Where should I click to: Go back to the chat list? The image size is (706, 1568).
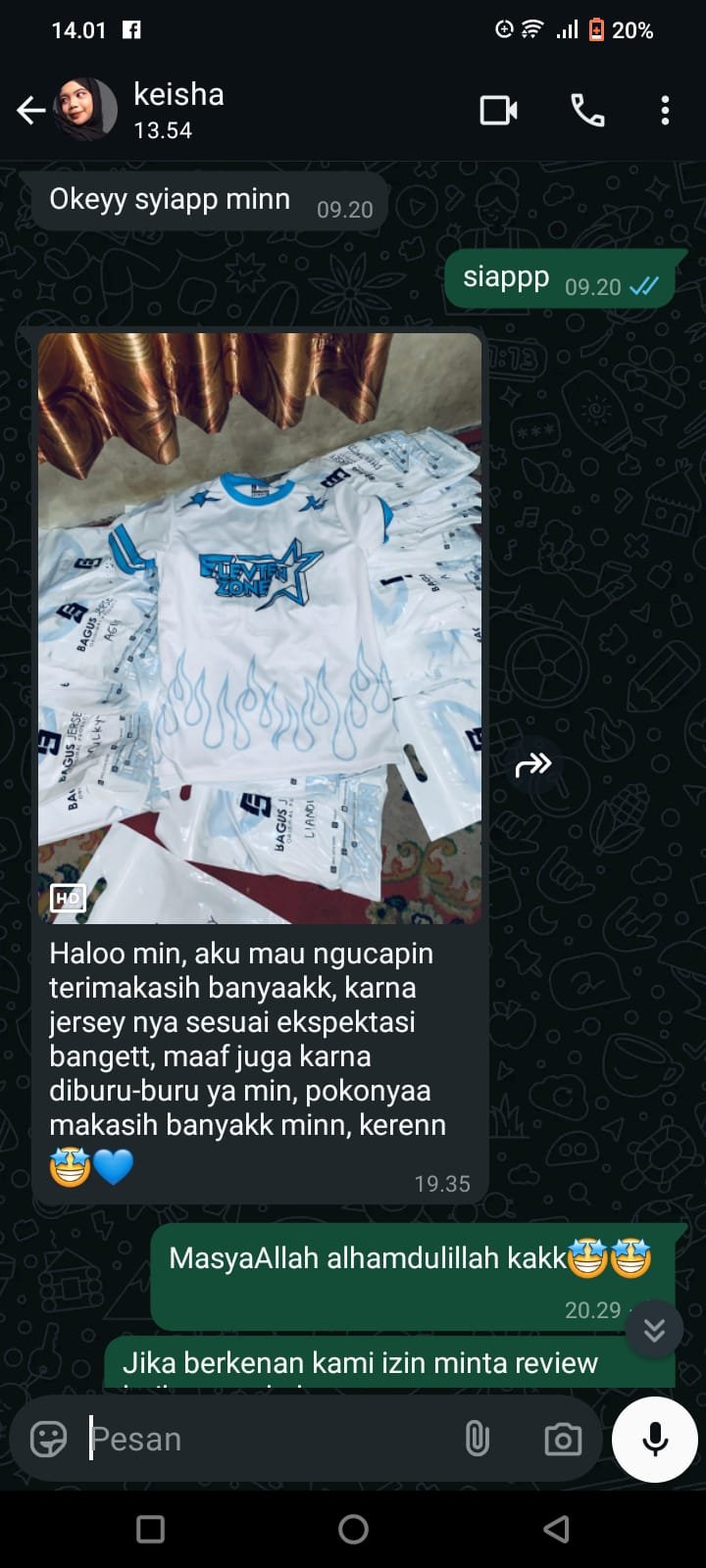[30, 111]
